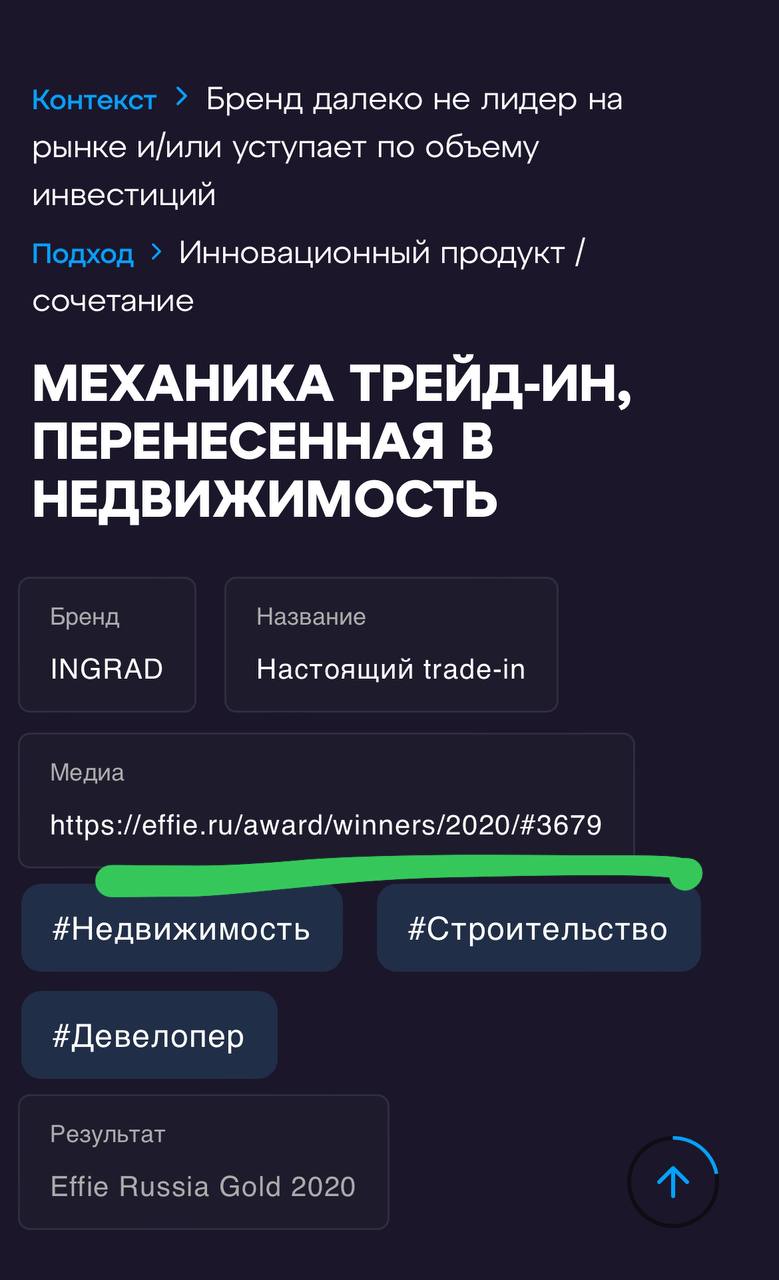Select the #Недвижимость hashtag chip
This screenshot has height=1280, width=779.
click(x=182, y=929)
